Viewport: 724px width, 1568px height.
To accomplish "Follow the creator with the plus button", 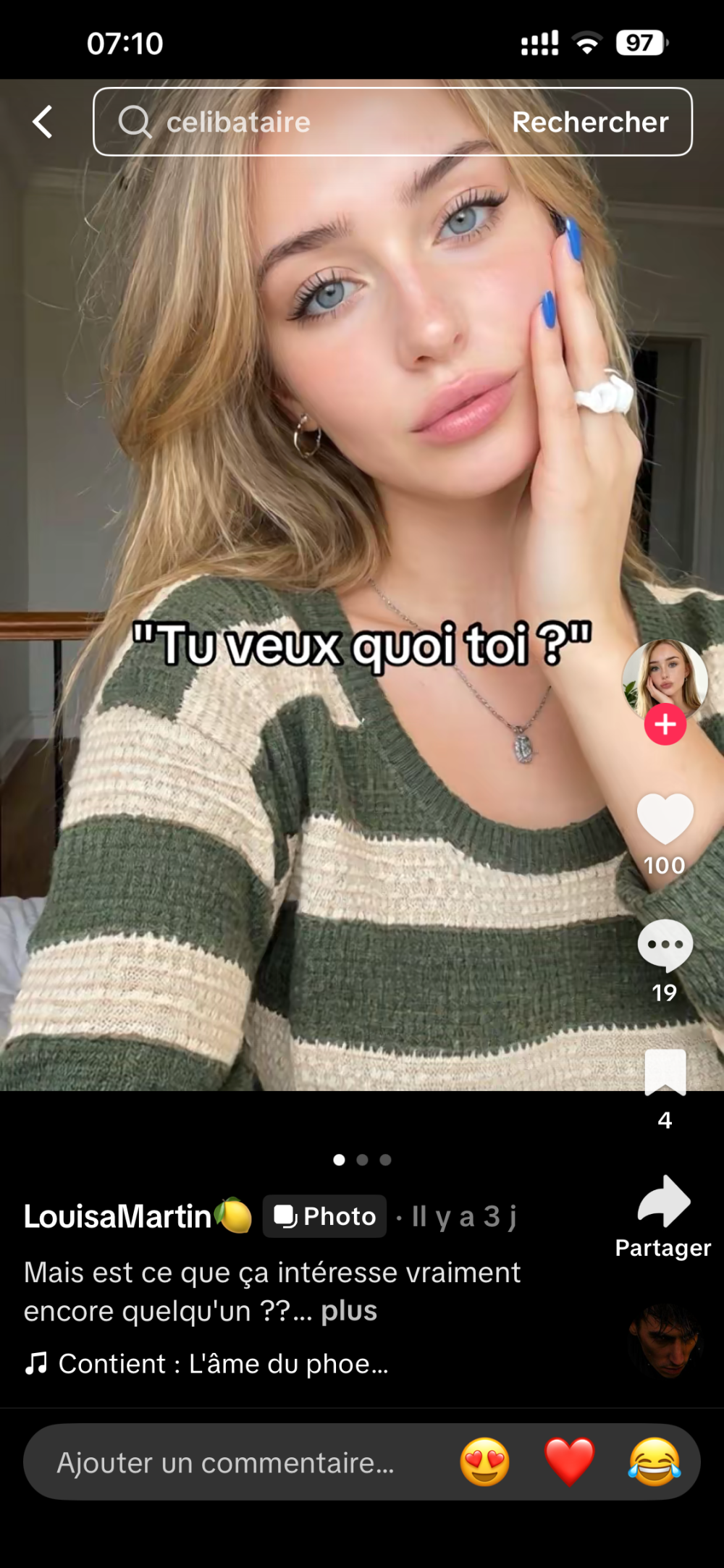I will pyautogui.click(x=665, y=724).
